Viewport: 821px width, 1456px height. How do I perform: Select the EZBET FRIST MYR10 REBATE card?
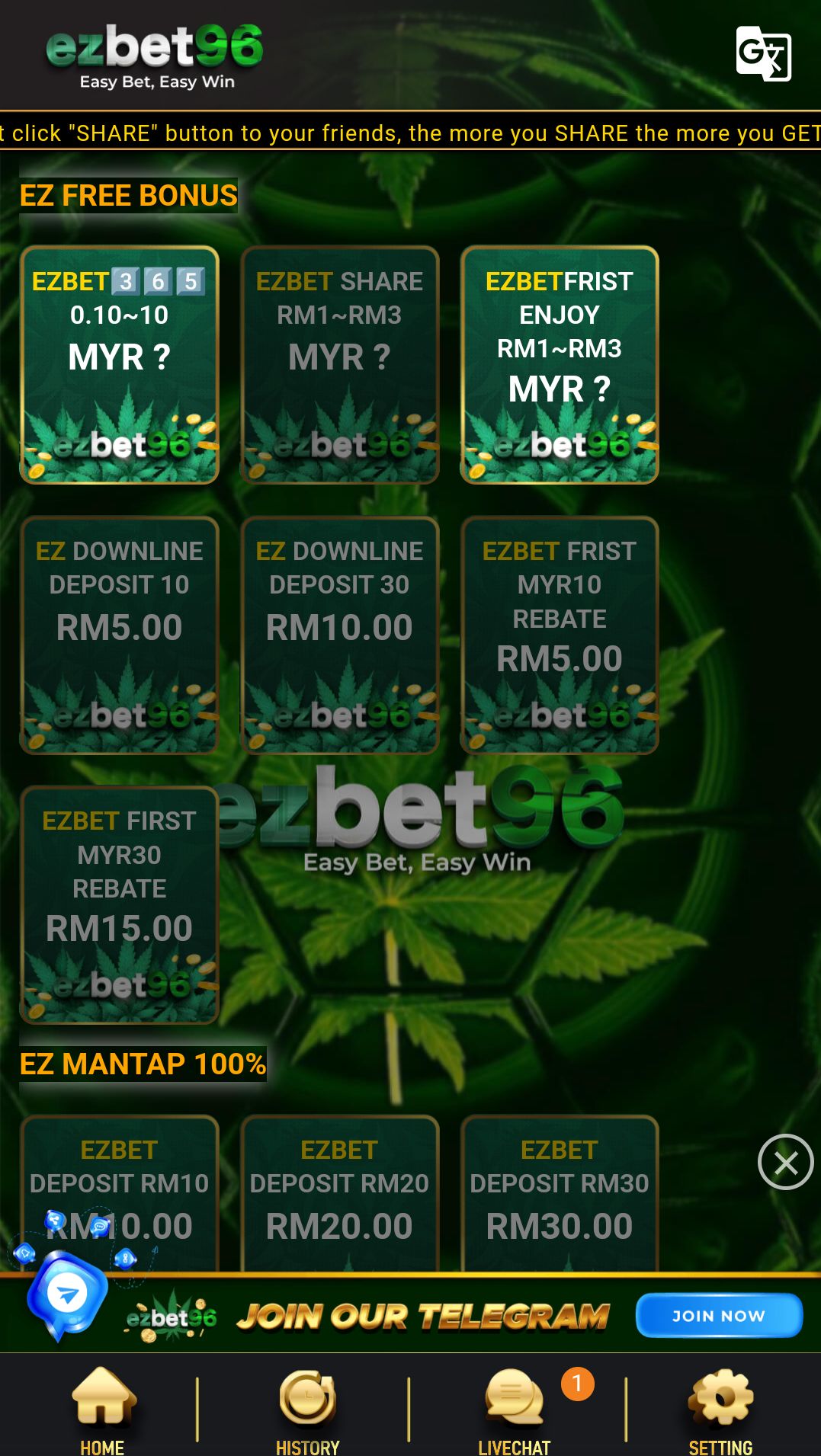click(x=560, y=635)
